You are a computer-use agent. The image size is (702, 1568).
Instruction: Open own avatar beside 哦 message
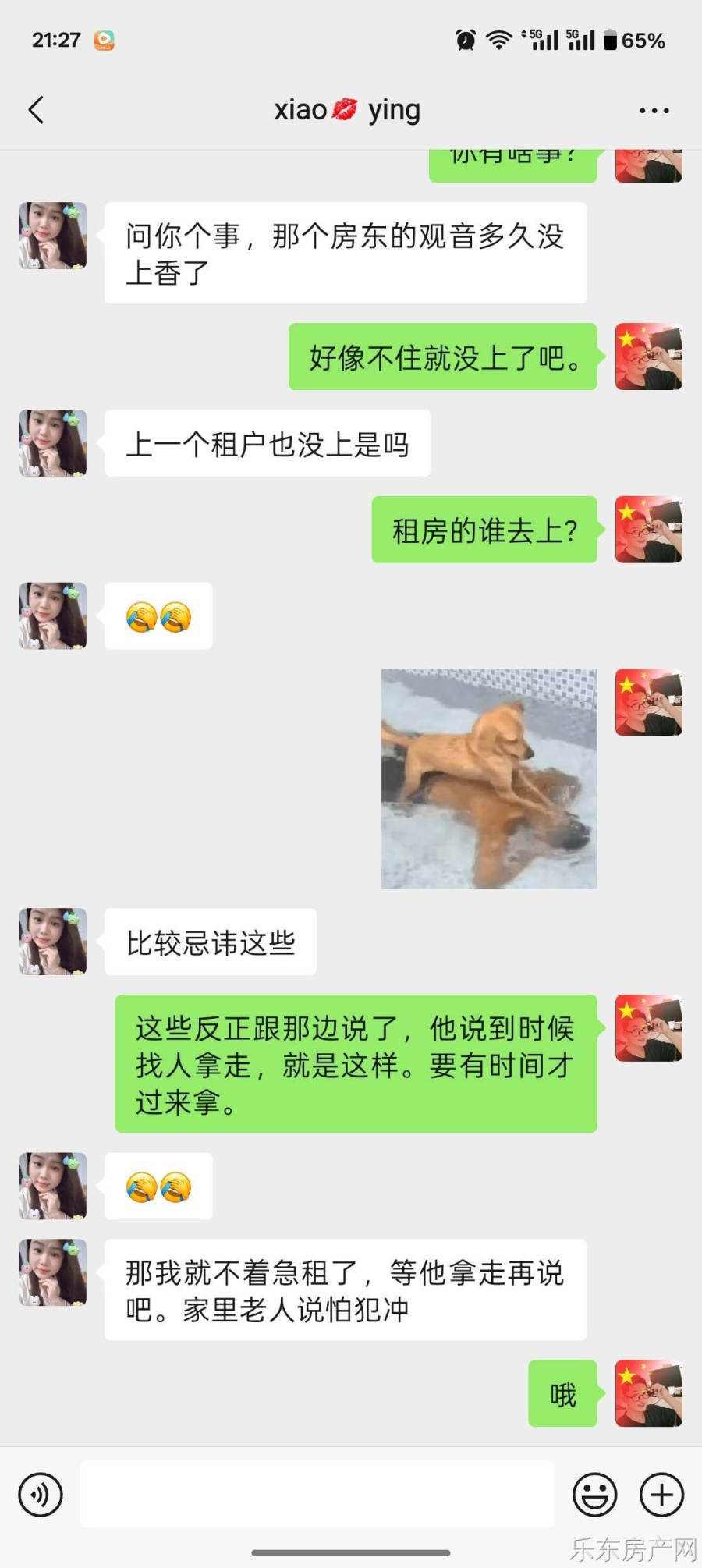[x=648, y=1394]
